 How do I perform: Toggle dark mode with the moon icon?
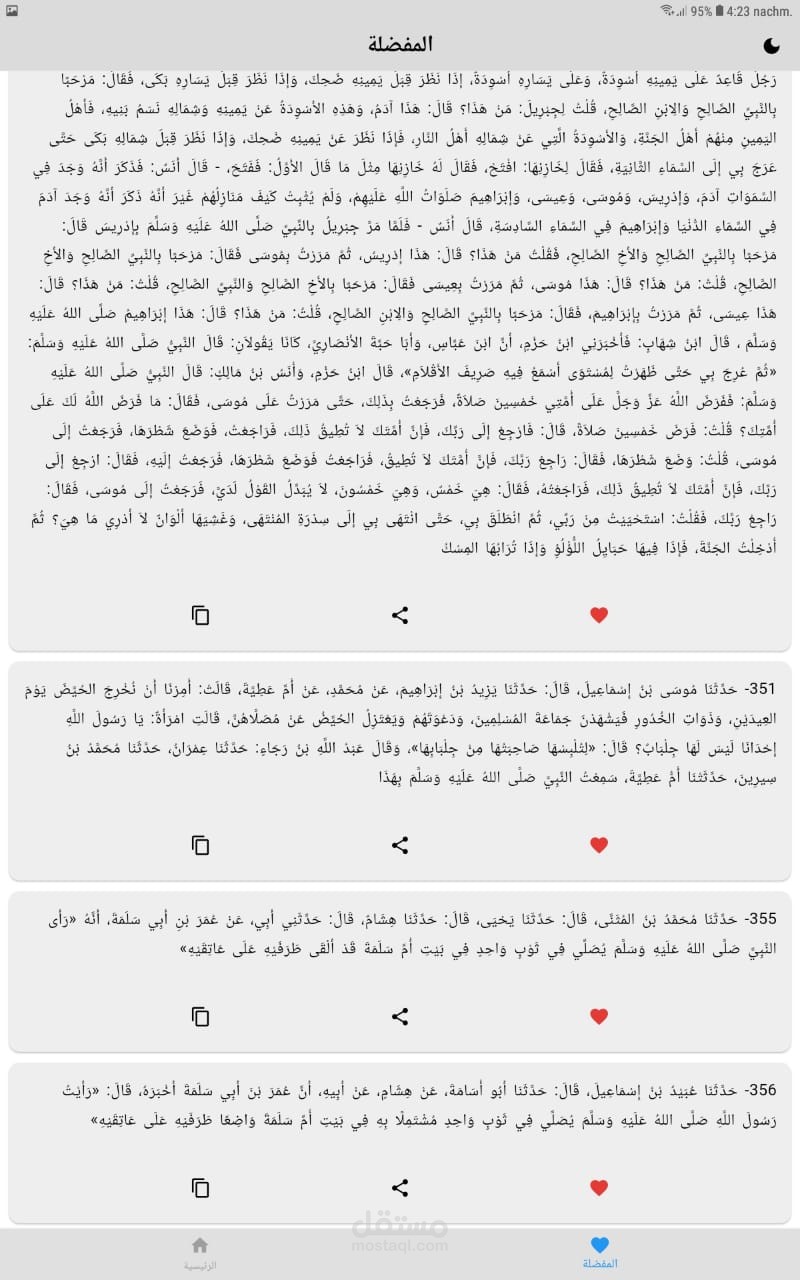(771, 44)
